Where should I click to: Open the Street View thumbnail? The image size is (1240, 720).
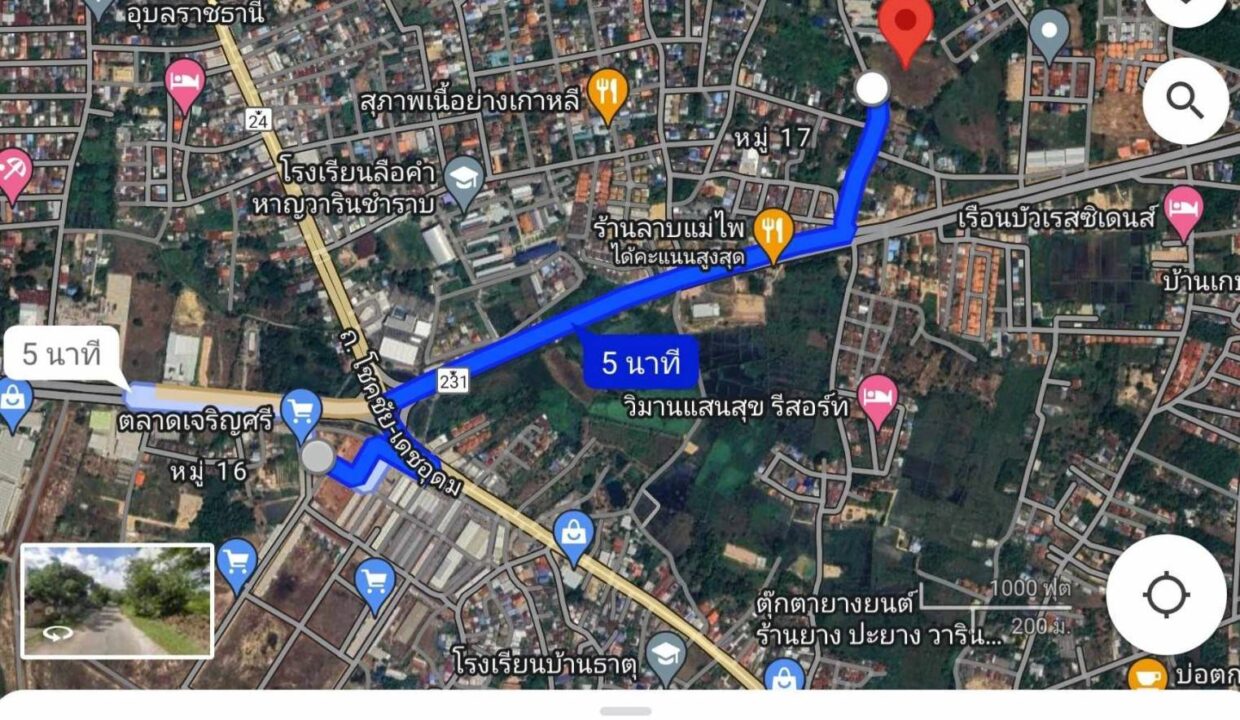pos(117,600)
